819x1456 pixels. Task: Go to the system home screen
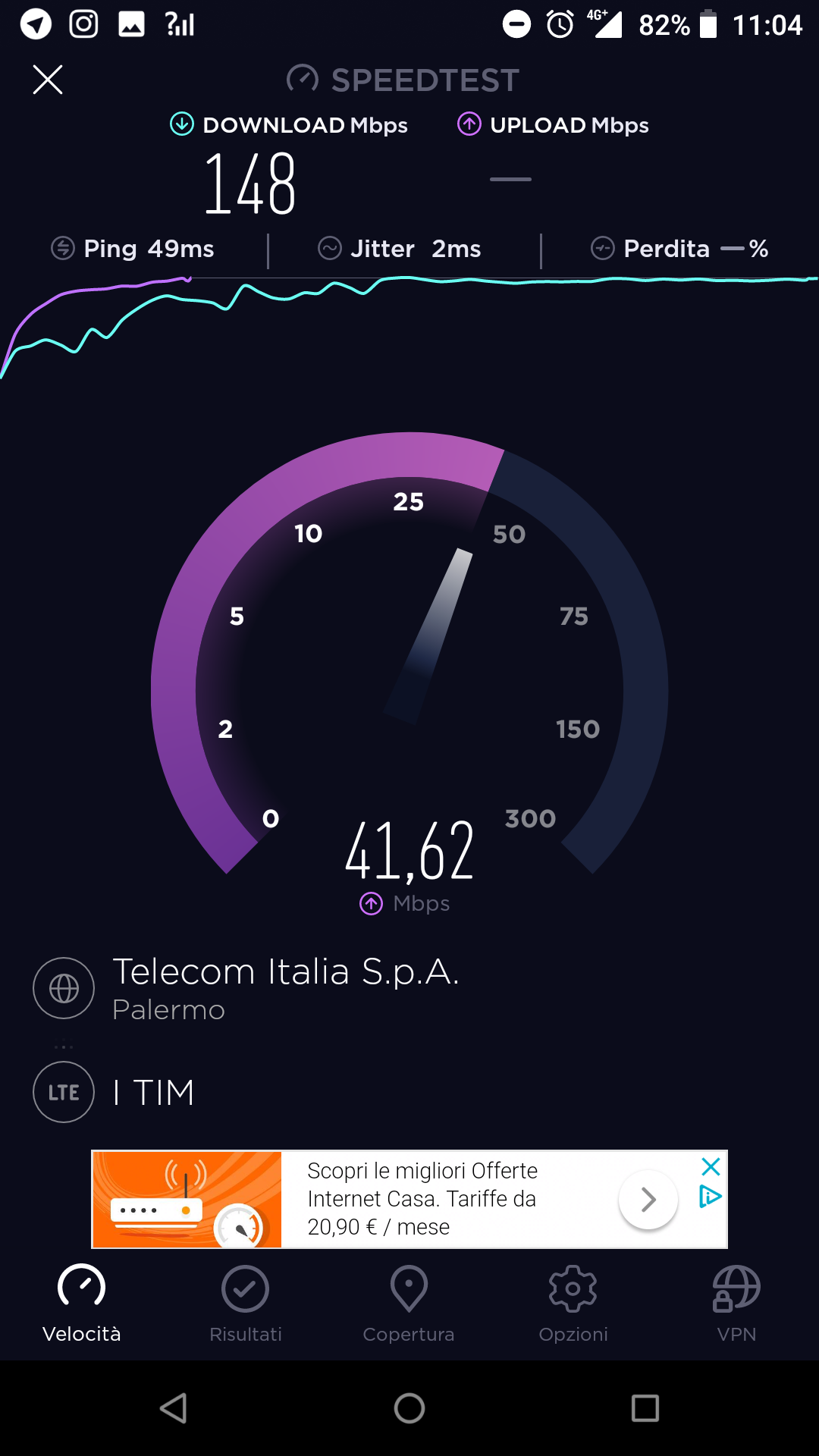409,1408
